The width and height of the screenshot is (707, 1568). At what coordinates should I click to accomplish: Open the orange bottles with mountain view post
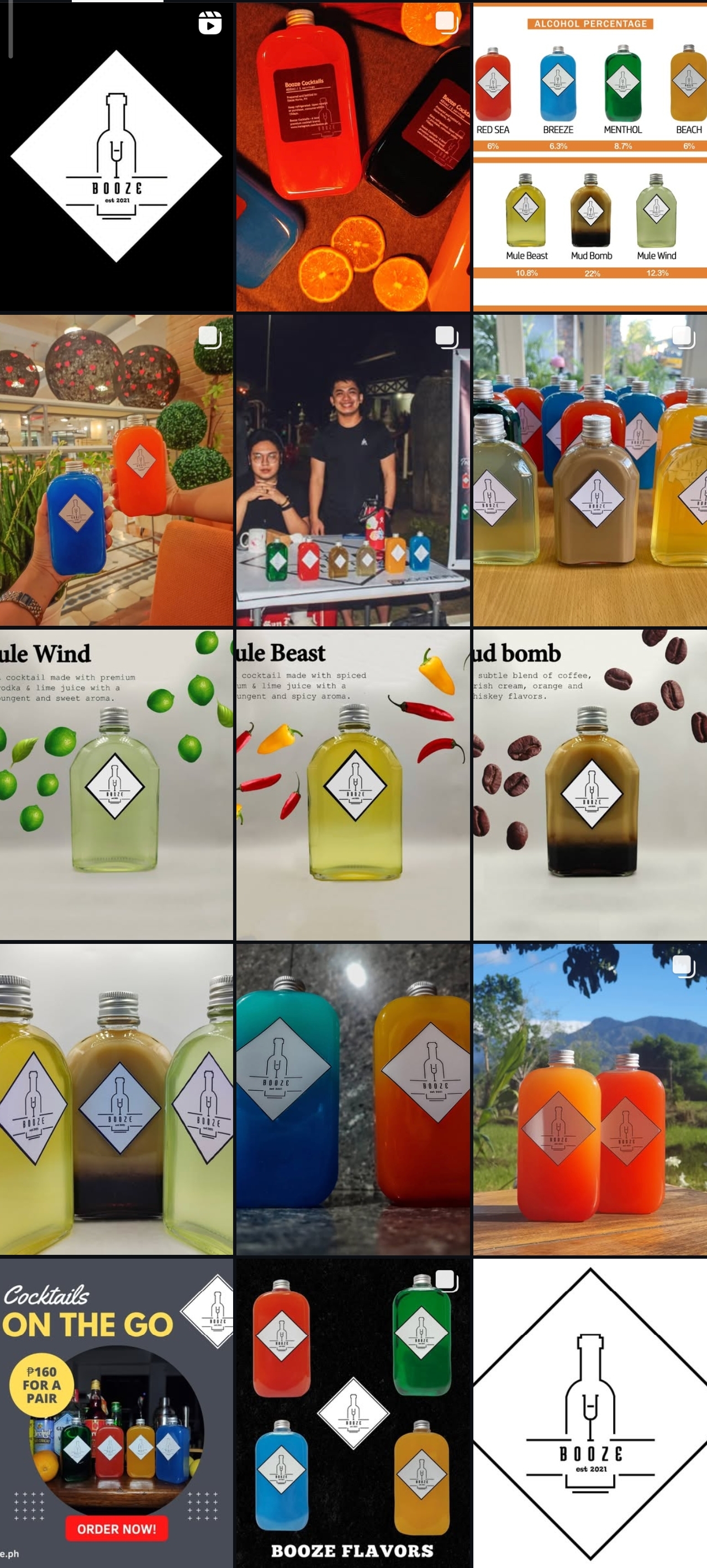589,1099
